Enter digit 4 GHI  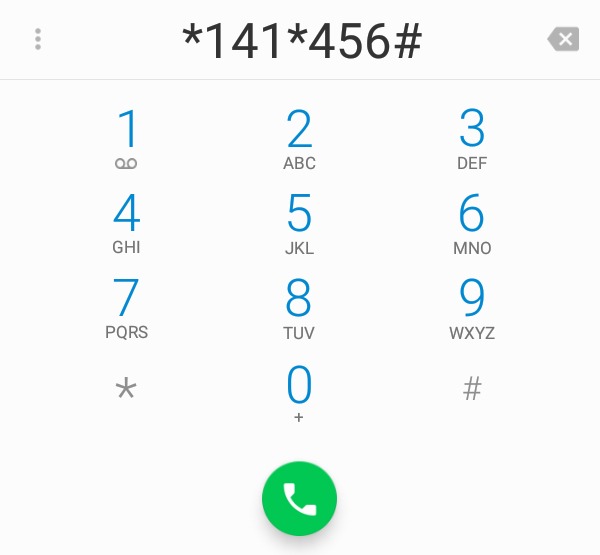pos(126,224)
